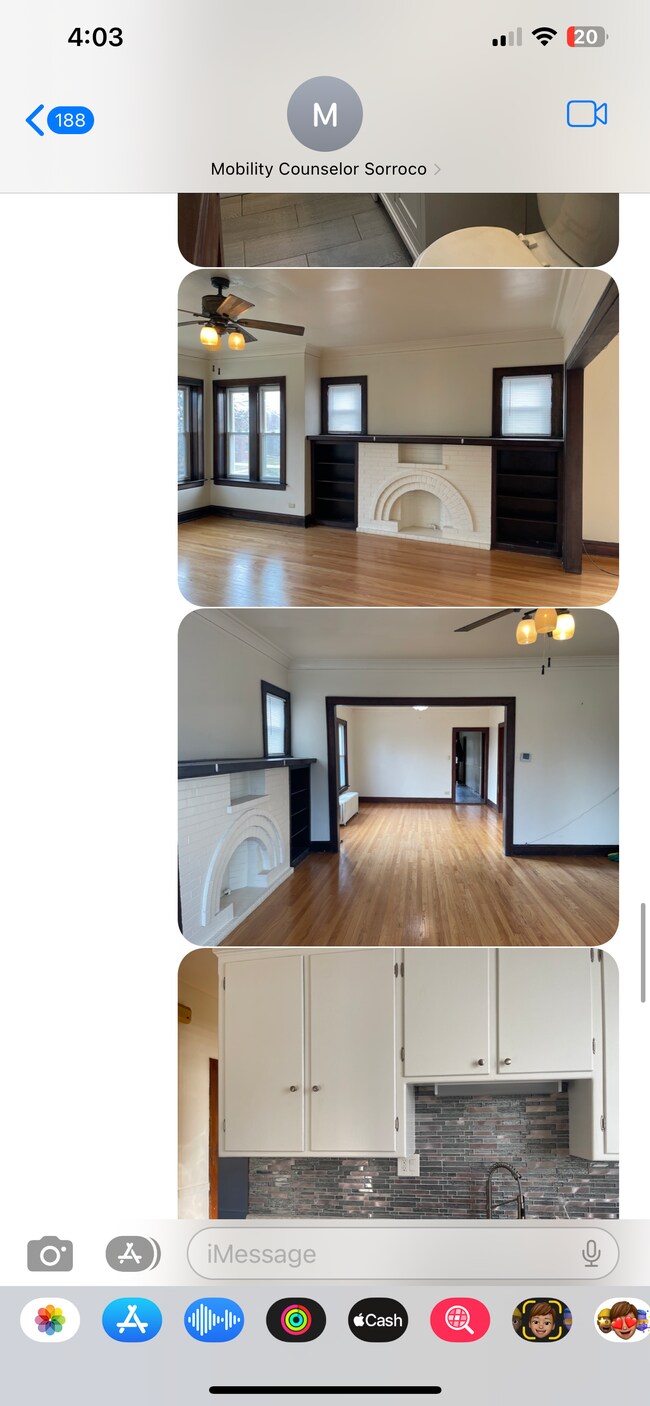Image resolution: width=650 pixels, height=1406 pixels.
Task: Open Apple Cash to send money
Action: tap(378, 1320)
